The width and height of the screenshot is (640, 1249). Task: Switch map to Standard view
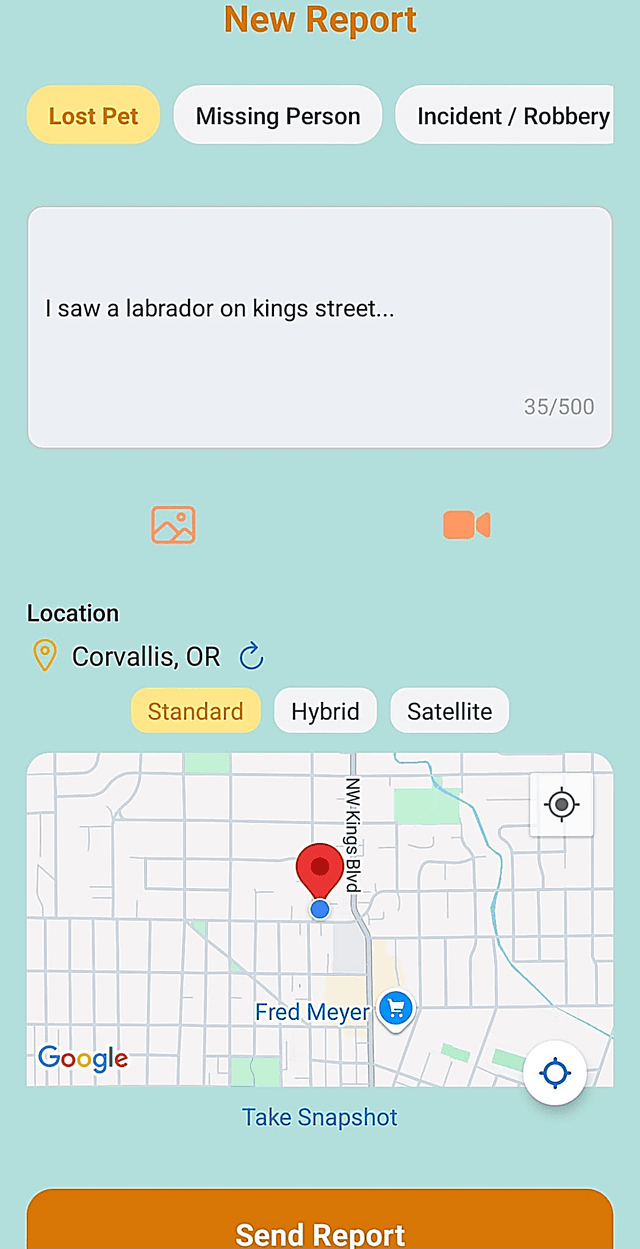point(195,711)
